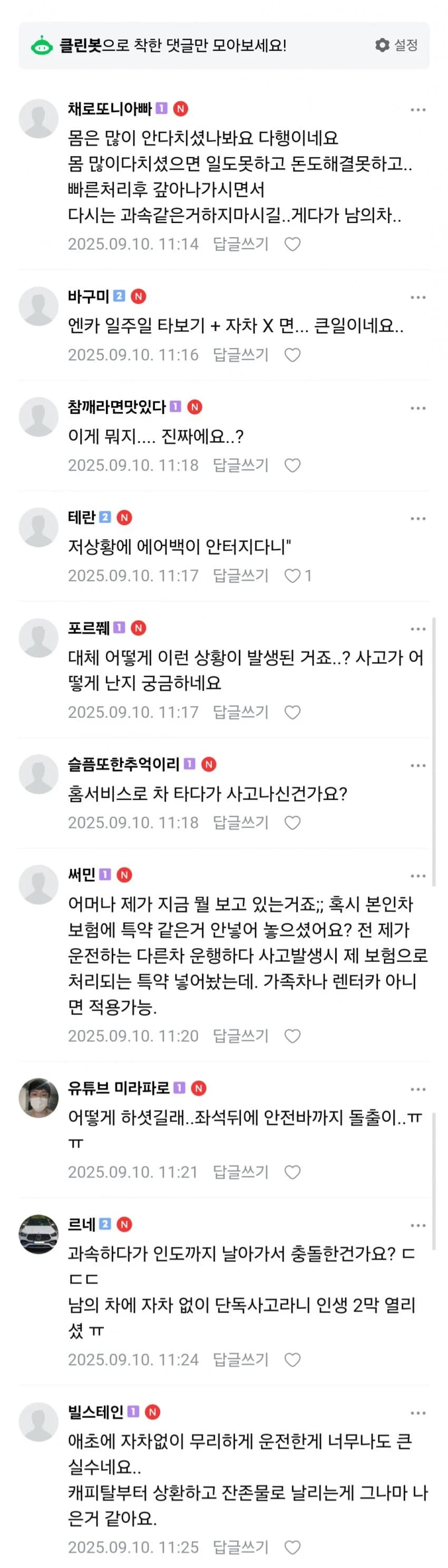Viewport: 448px width, 1568px height.
Task: Like 슬픔또한추억이리's comment
Action: tap(293, 822)
